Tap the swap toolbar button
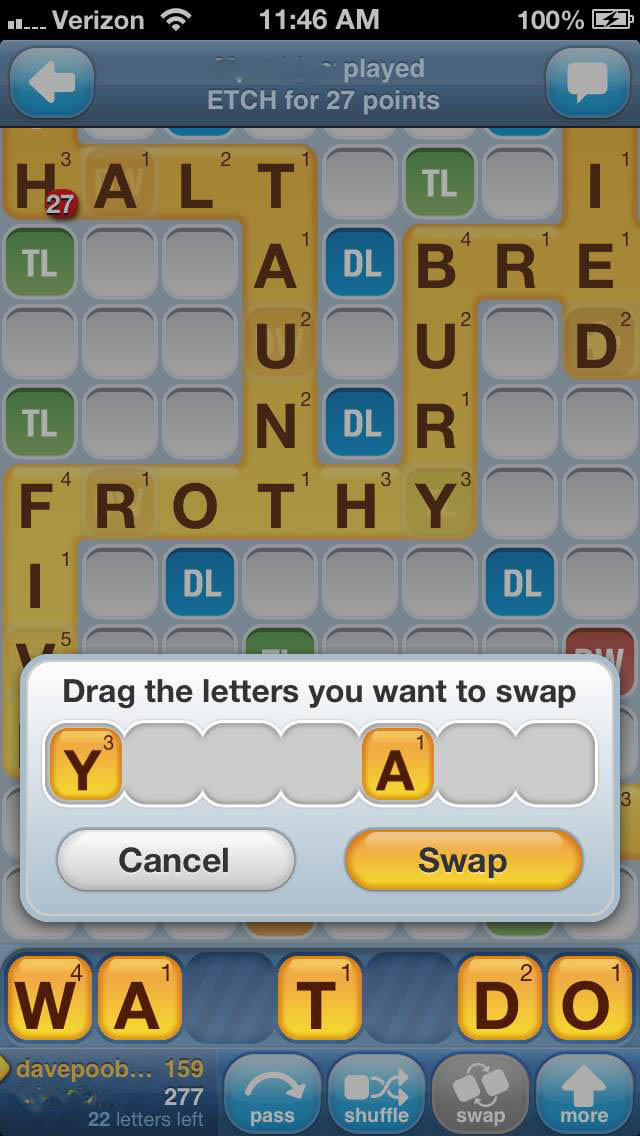This screenshot has height=1136, width=640. click(480, 1095)
